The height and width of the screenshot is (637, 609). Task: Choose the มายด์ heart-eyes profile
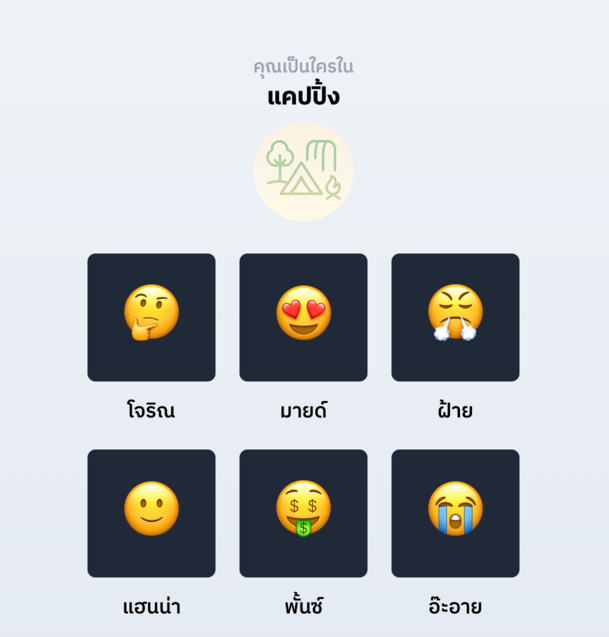click(x=303, y=317)
